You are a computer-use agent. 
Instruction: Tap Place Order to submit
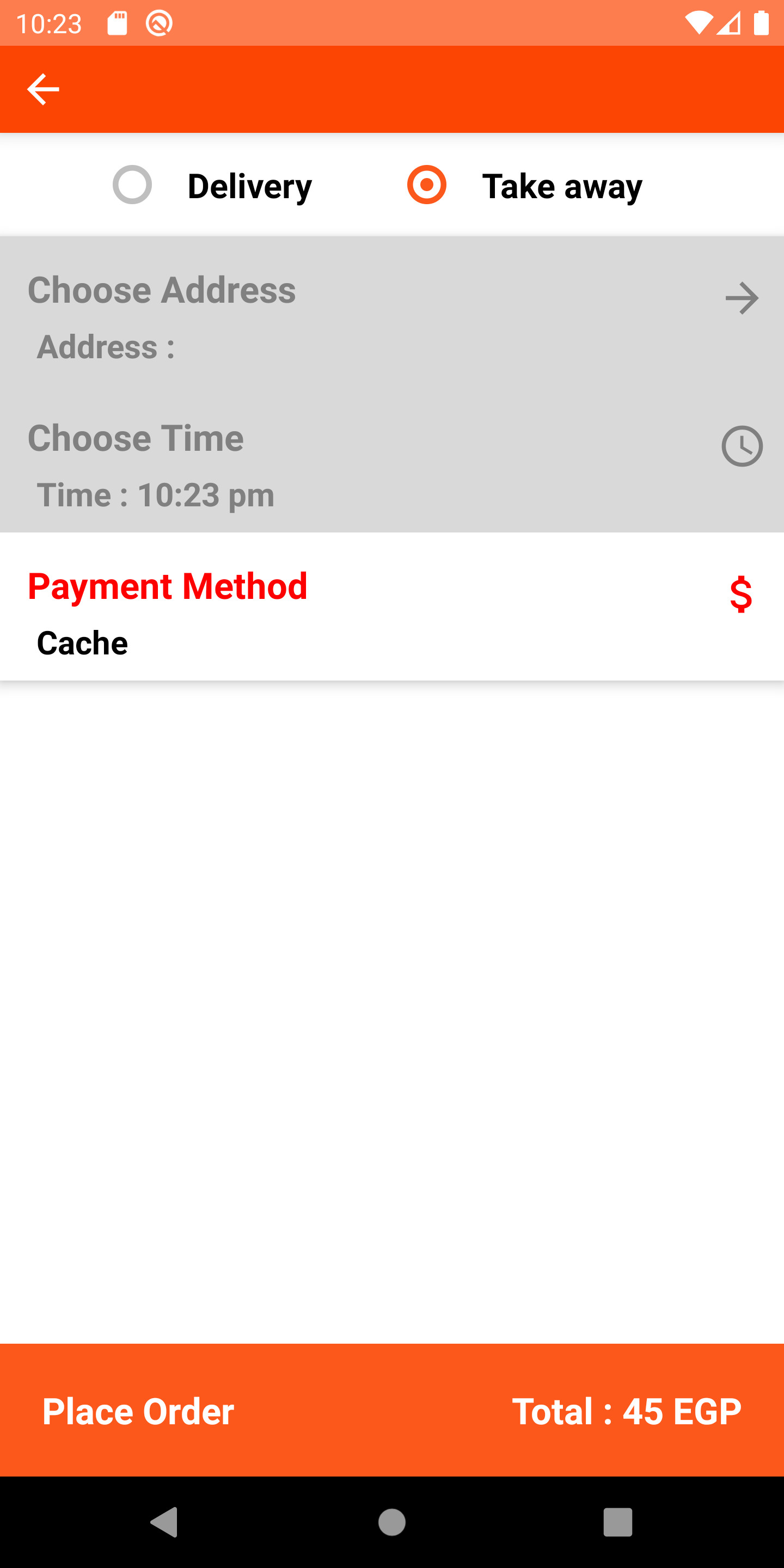point(138,1411)
